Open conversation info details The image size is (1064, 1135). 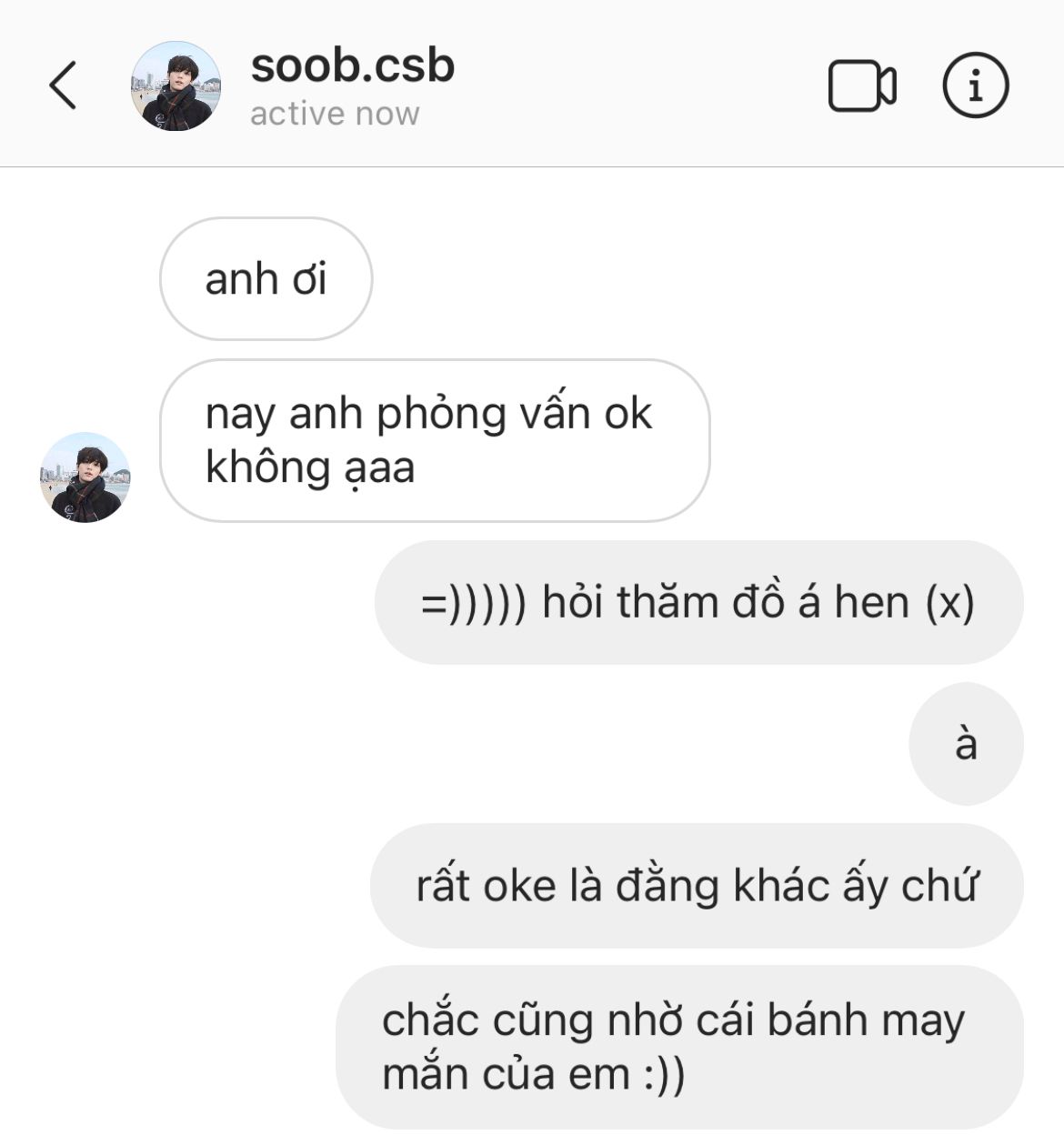pyautogui.click(x=975, y=85)
